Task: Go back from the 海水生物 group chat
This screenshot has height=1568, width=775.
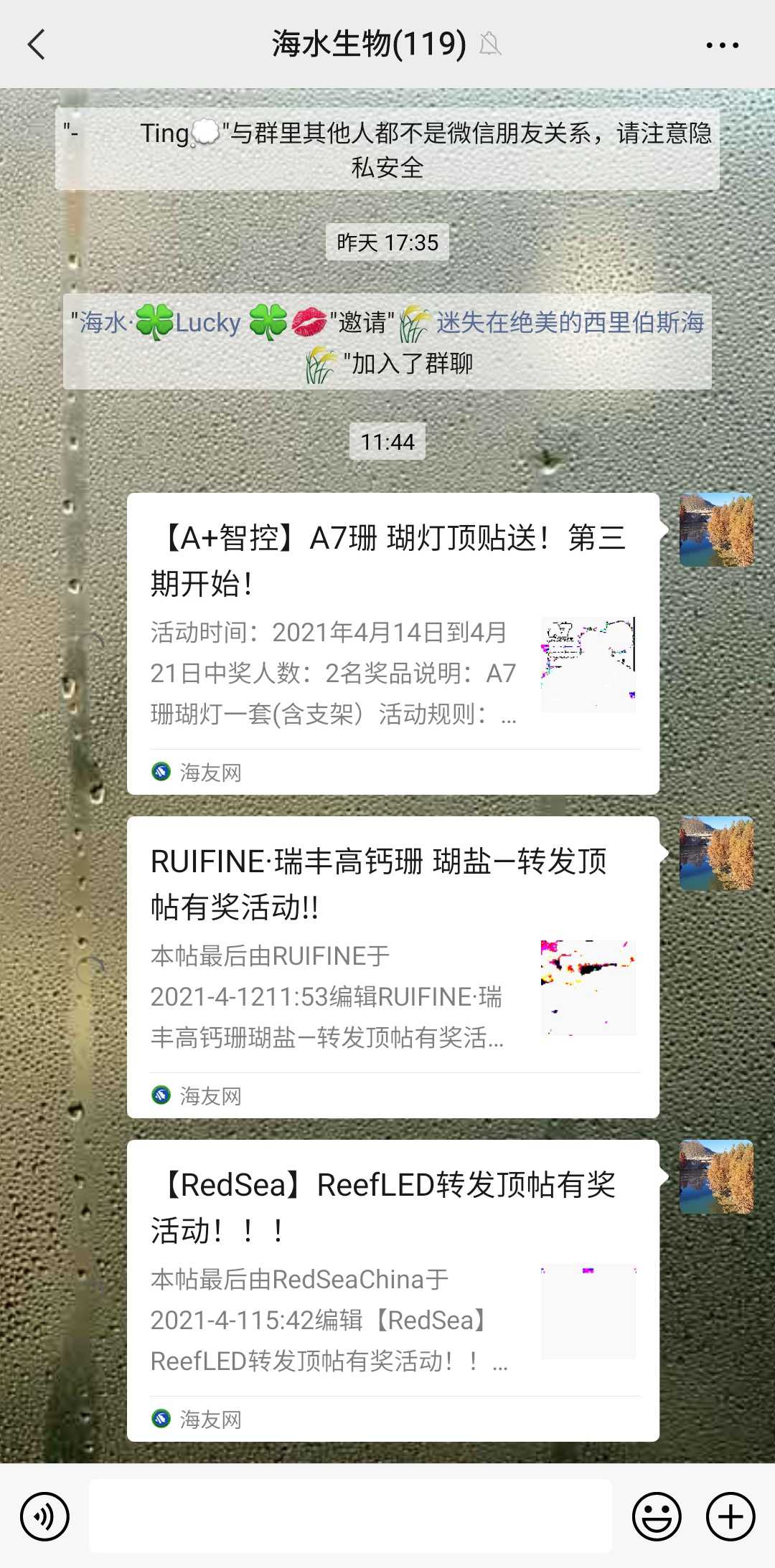Action: click(x=37, y=44)
